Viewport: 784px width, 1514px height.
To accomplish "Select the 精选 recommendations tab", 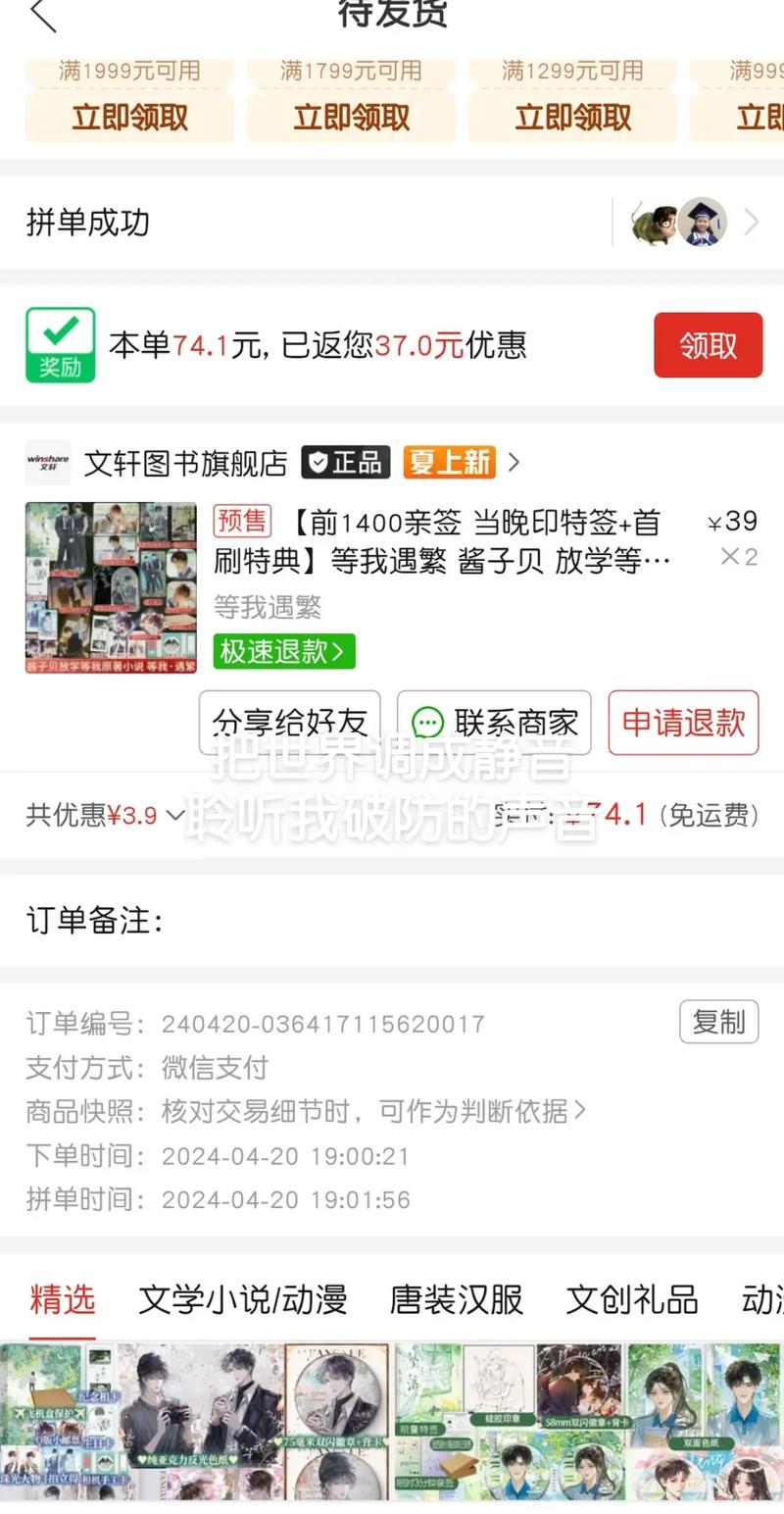I will click(x=63, y=1300).
